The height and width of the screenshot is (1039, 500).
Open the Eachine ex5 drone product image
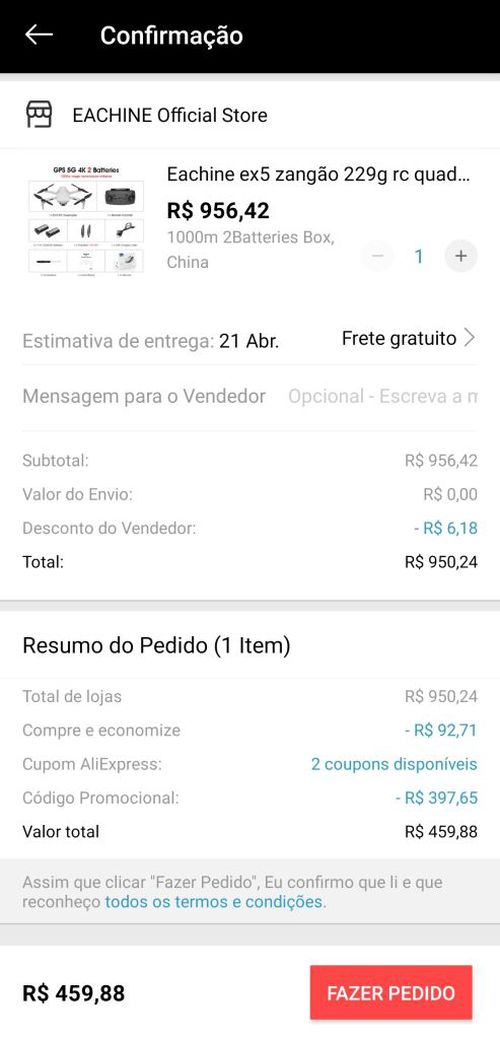coord(86,219)
